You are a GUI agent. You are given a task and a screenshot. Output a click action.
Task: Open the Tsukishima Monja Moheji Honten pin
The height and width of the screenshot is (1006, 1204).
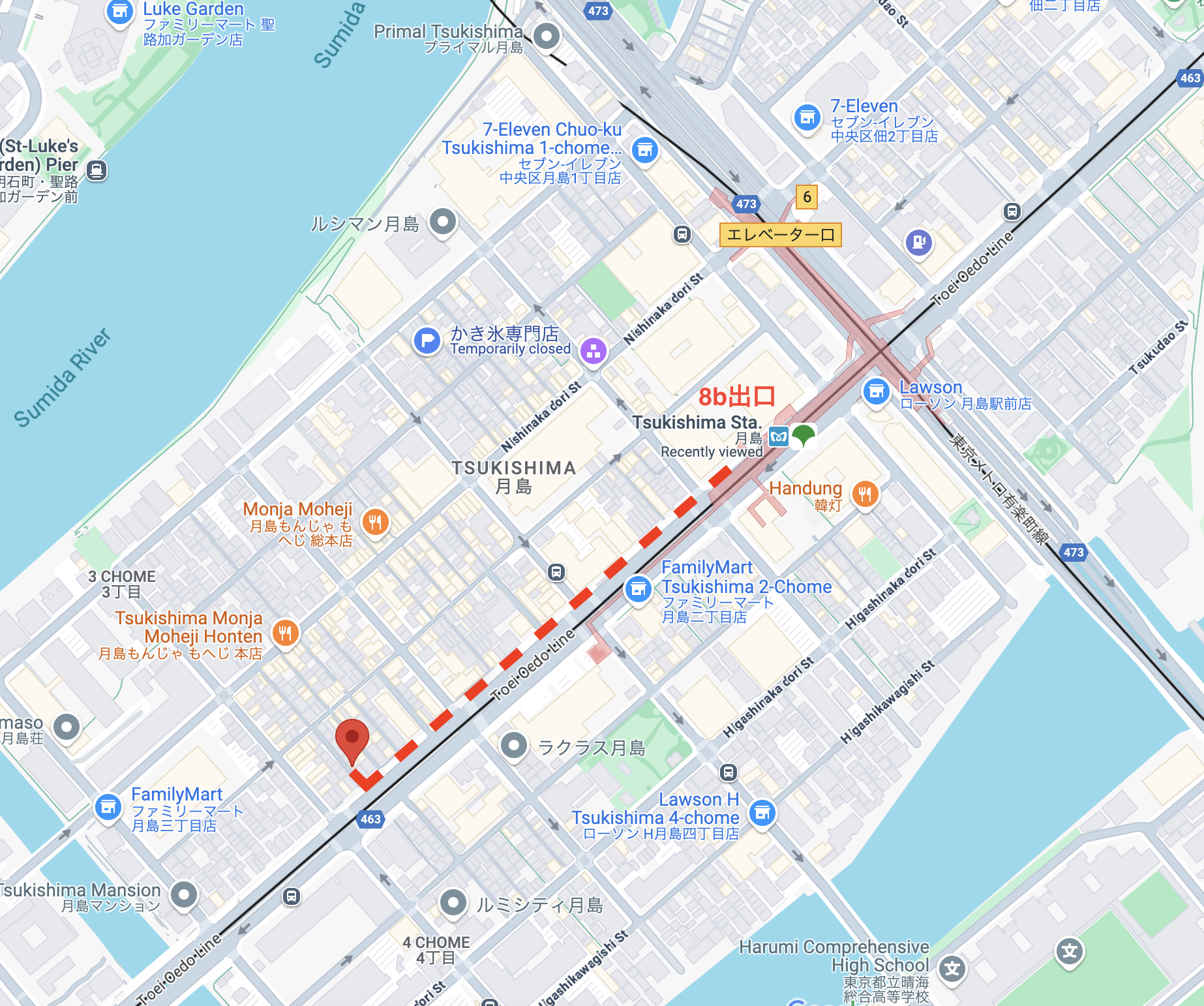tap(285, 632)
